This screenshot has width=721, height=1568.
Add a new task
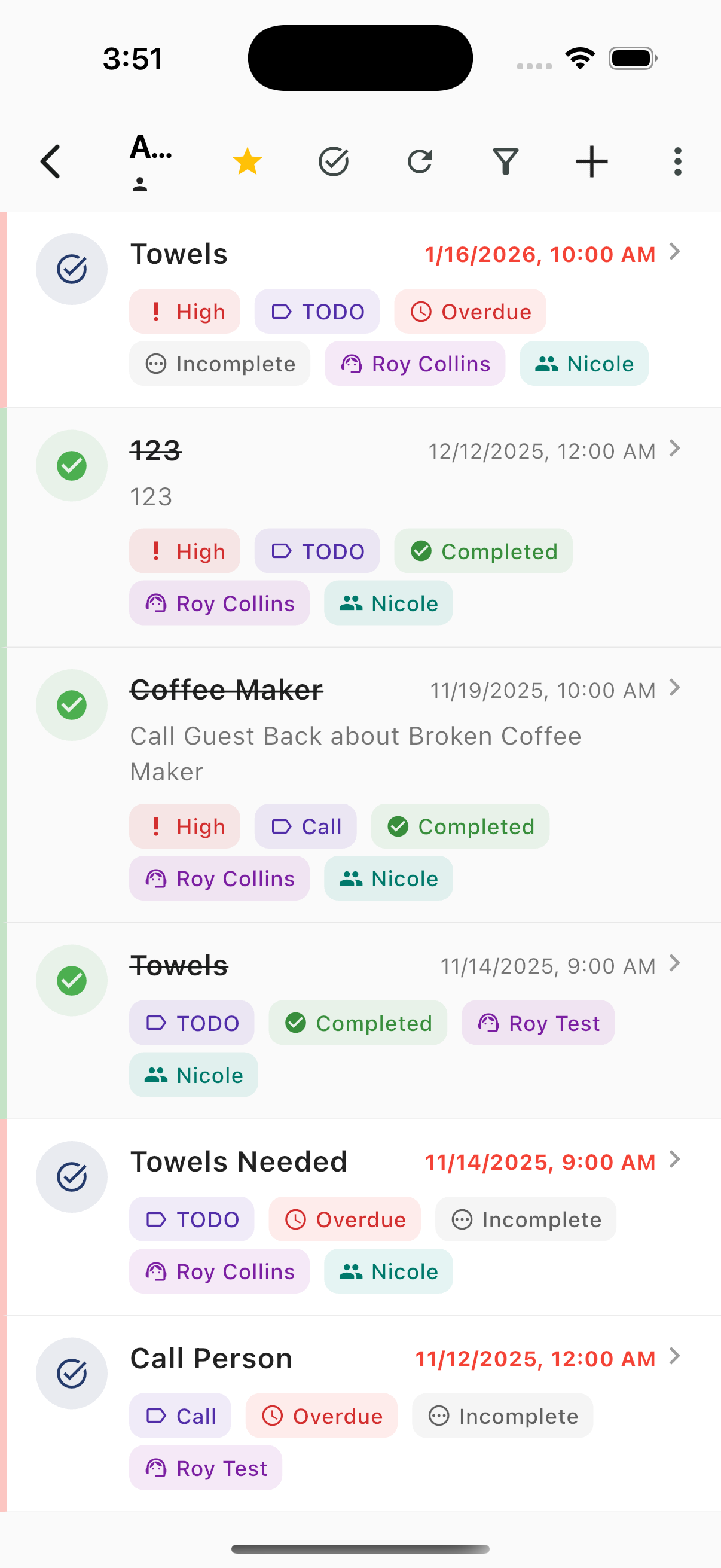tap(591, 162)
